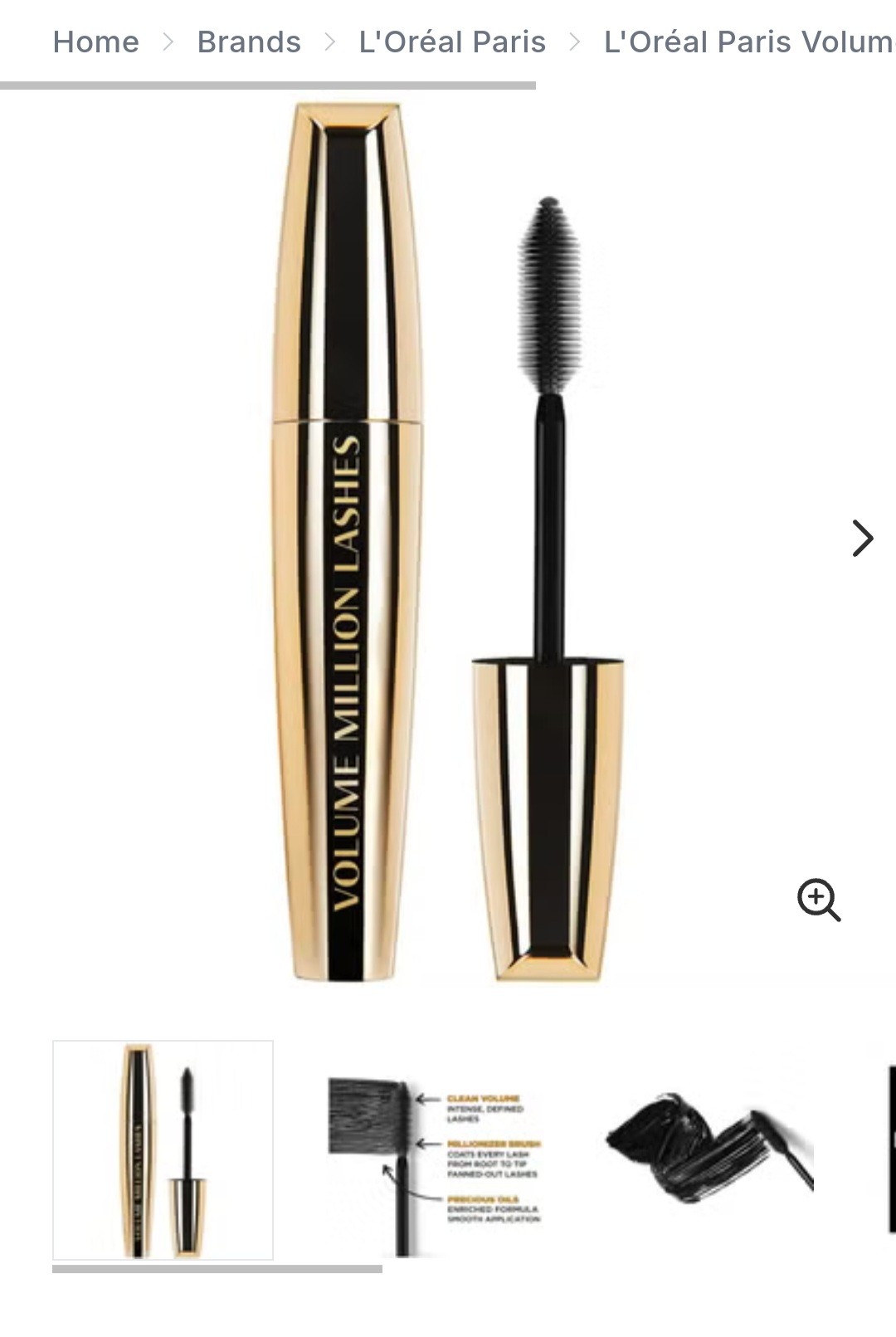Go to Home breadcrumb link
This screenshot has height=1337, width=896.
(95, 41)
